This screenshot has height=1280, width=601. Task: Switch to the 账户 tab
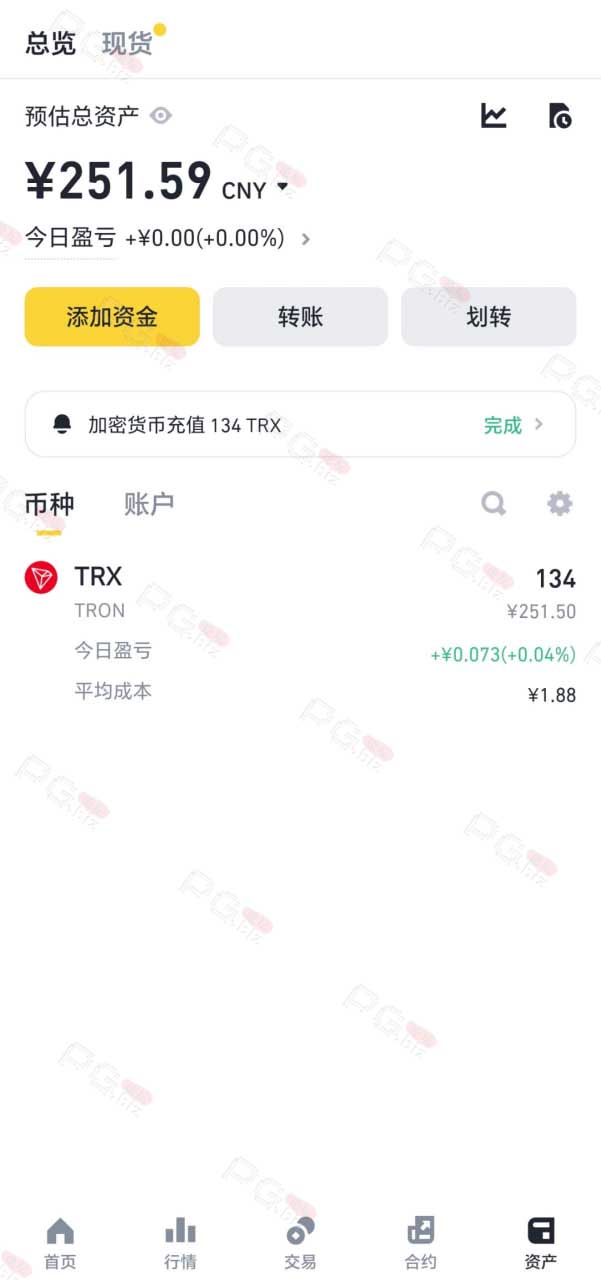click(x=149, y=504)
